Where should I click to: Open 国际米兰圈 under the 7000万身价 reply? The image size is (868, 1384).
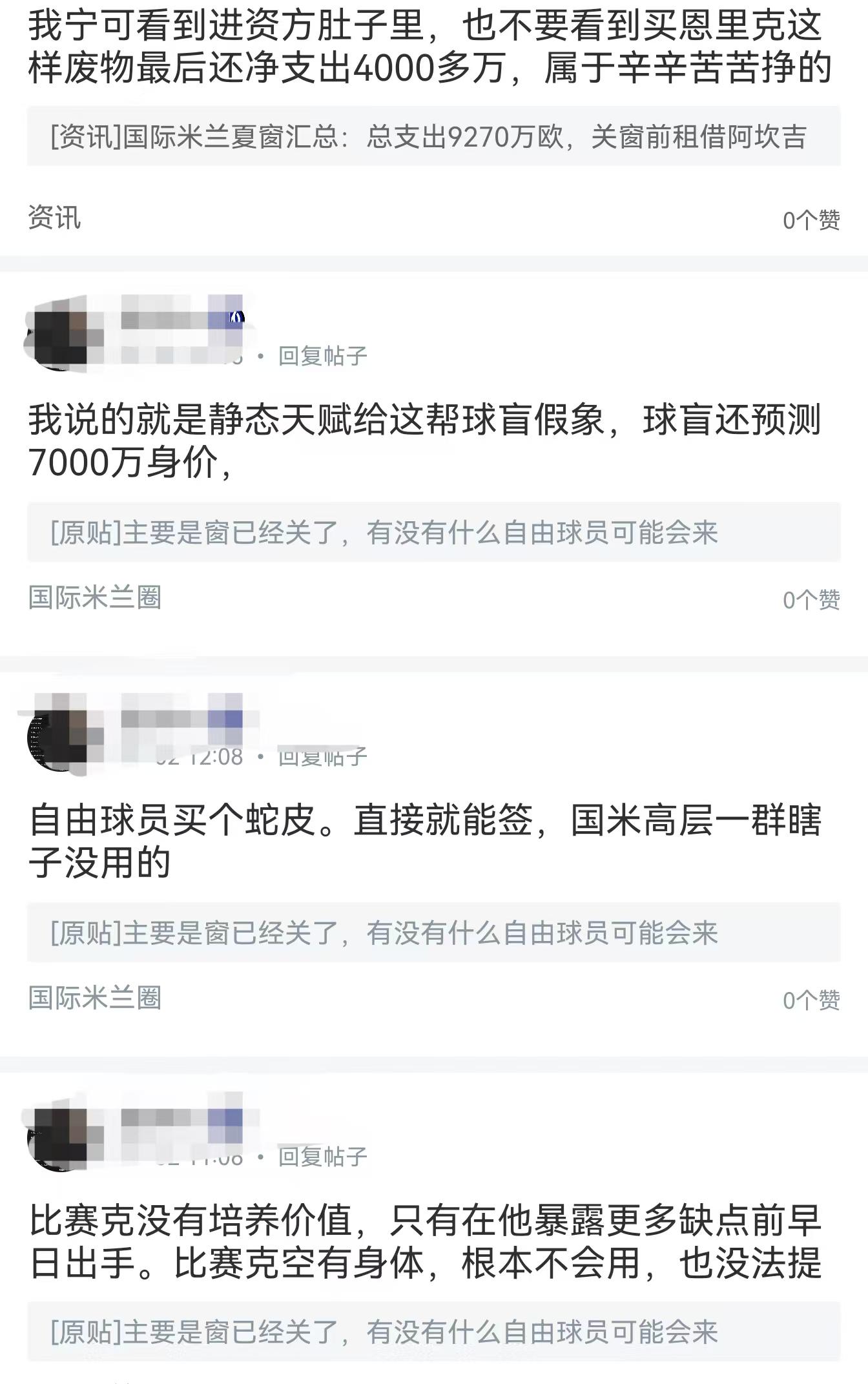[x=95, y=597]
